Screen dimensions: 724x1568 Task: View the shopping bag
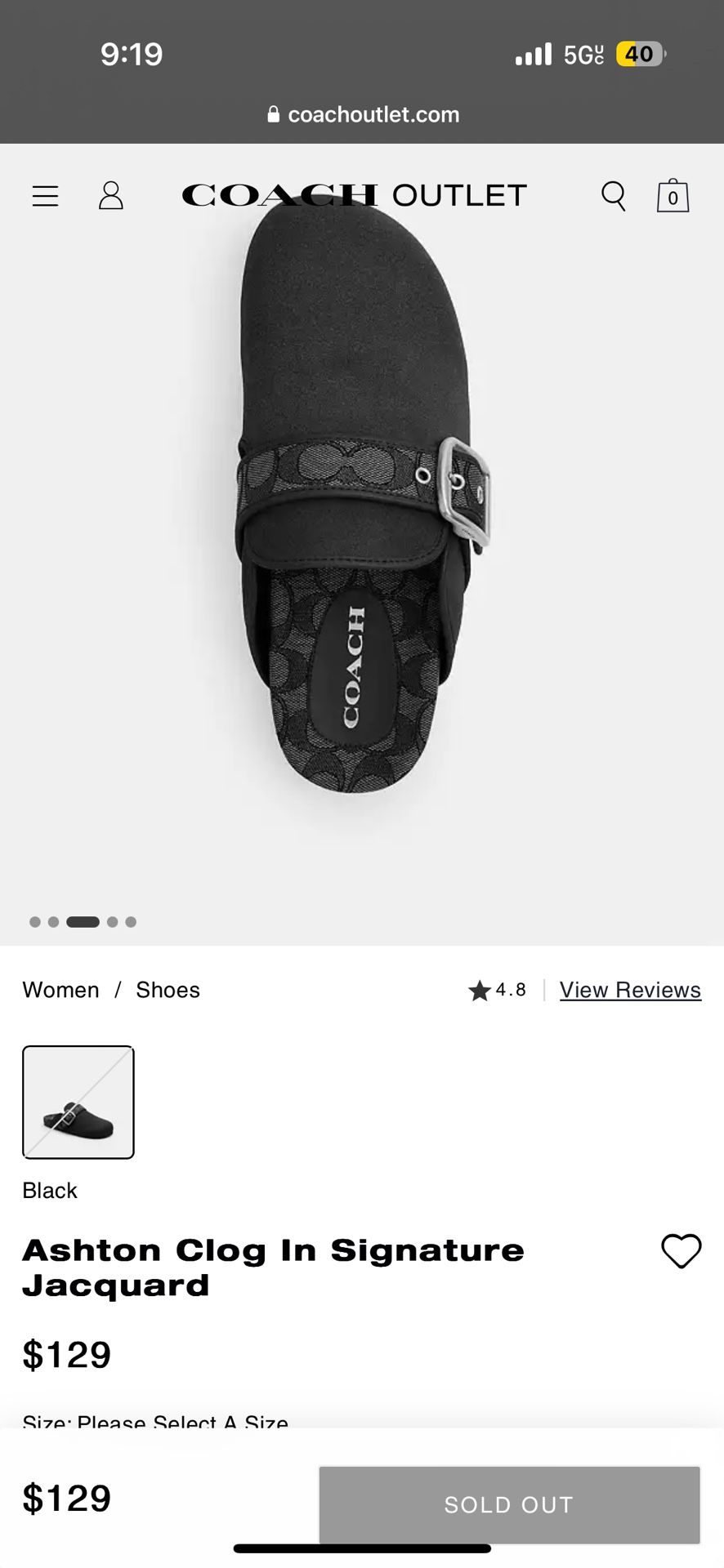click(673, 196)
